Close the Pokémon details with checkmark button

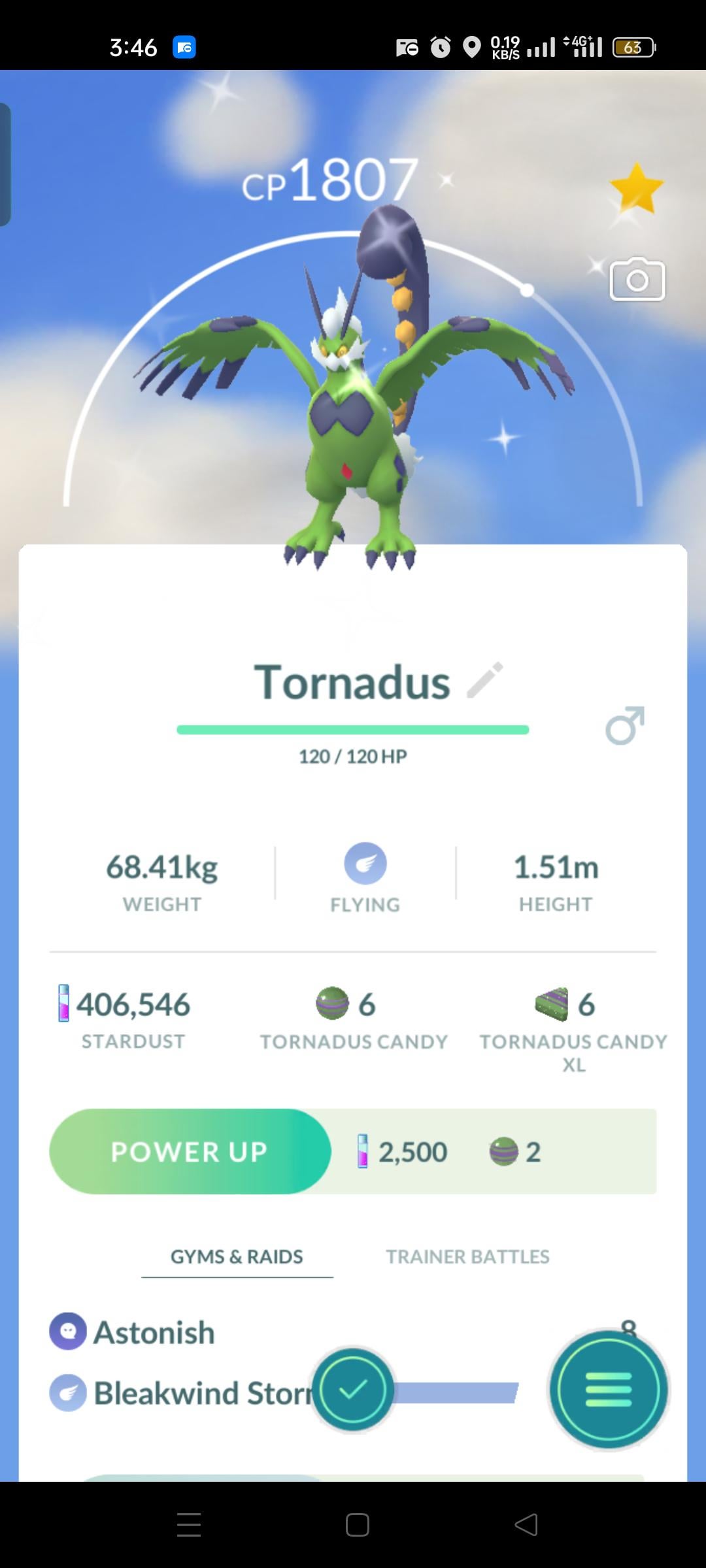tap(353, 1390)
